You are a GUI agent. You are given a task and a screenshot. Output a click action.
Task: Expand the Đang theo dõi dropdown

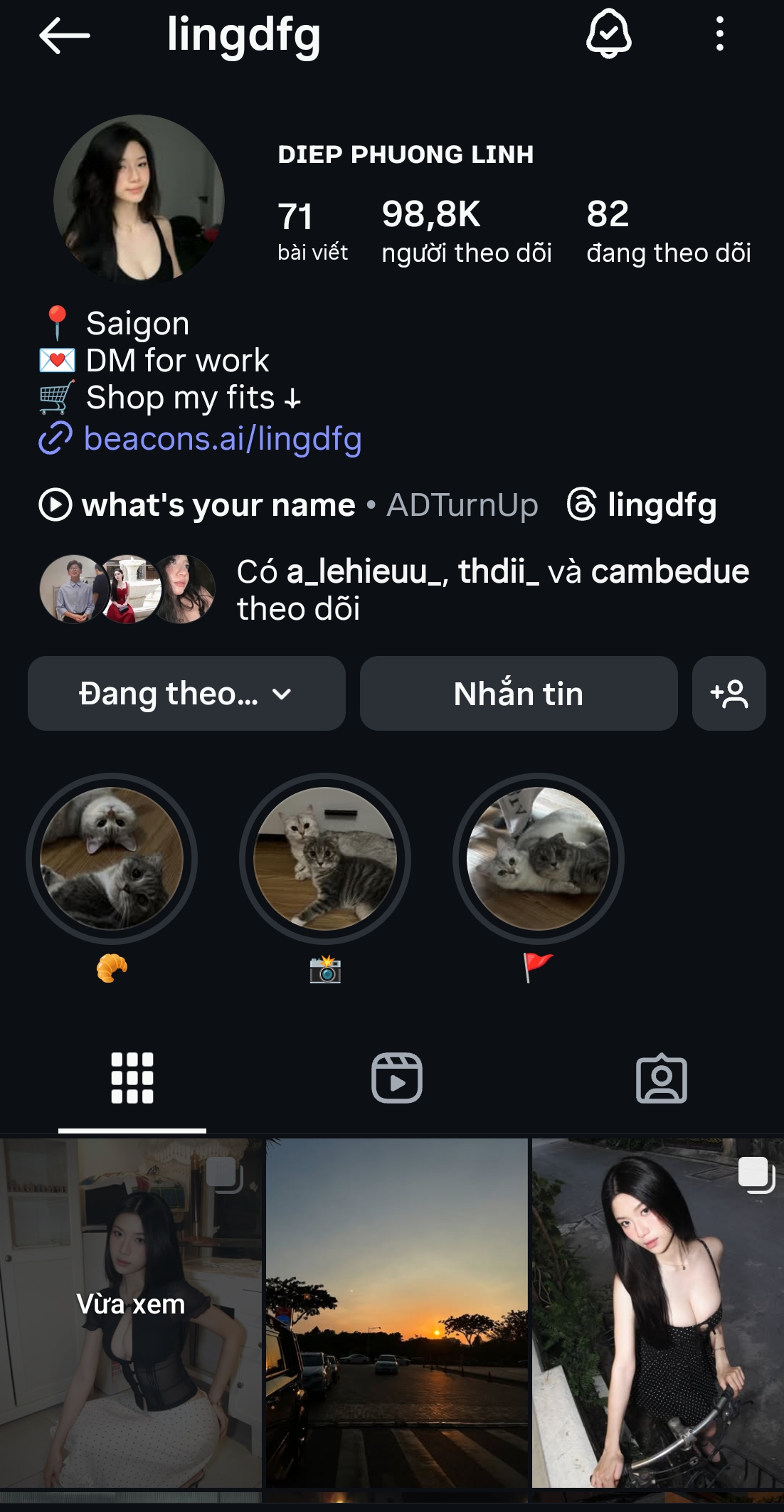(186, 694)
